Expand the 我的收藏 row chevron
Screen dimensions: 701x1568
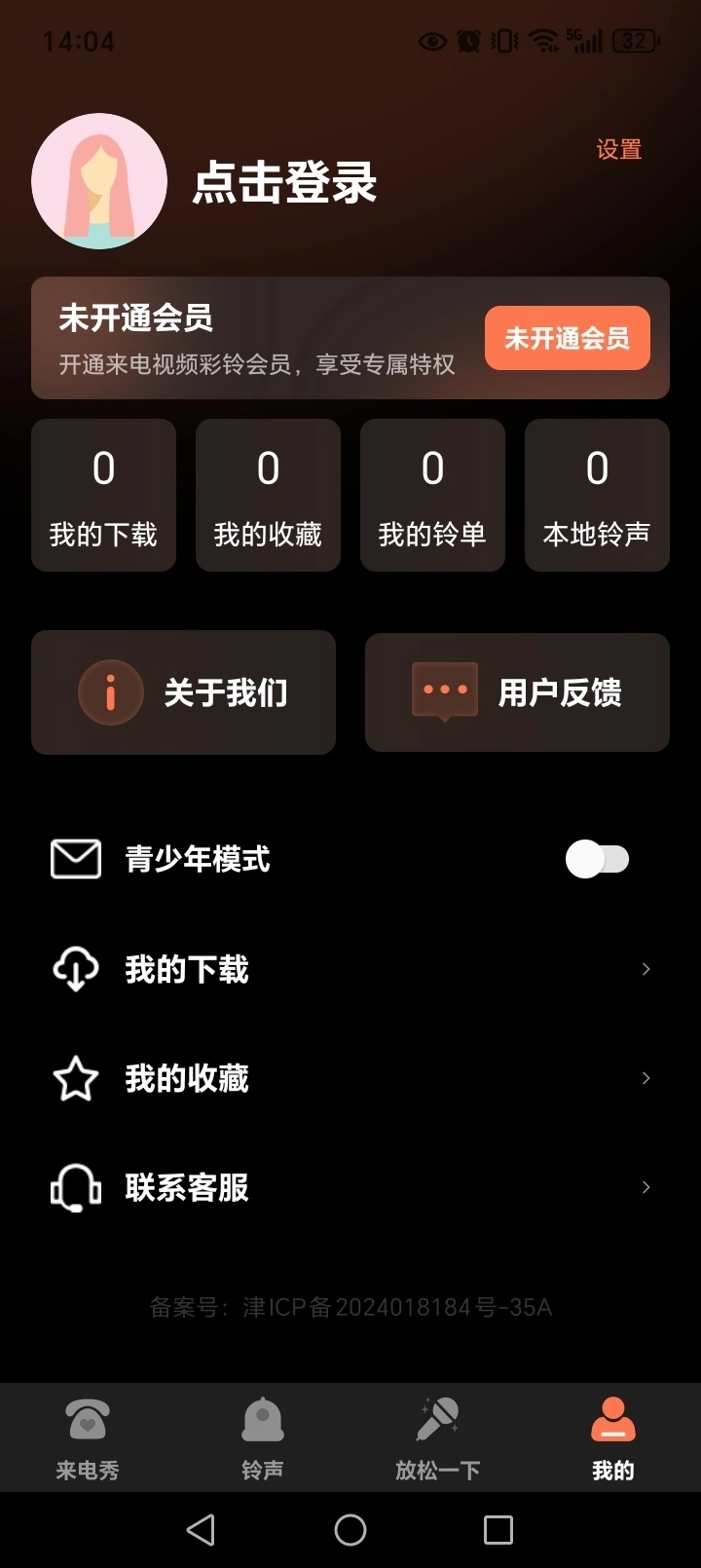[x=646, y=1078]
